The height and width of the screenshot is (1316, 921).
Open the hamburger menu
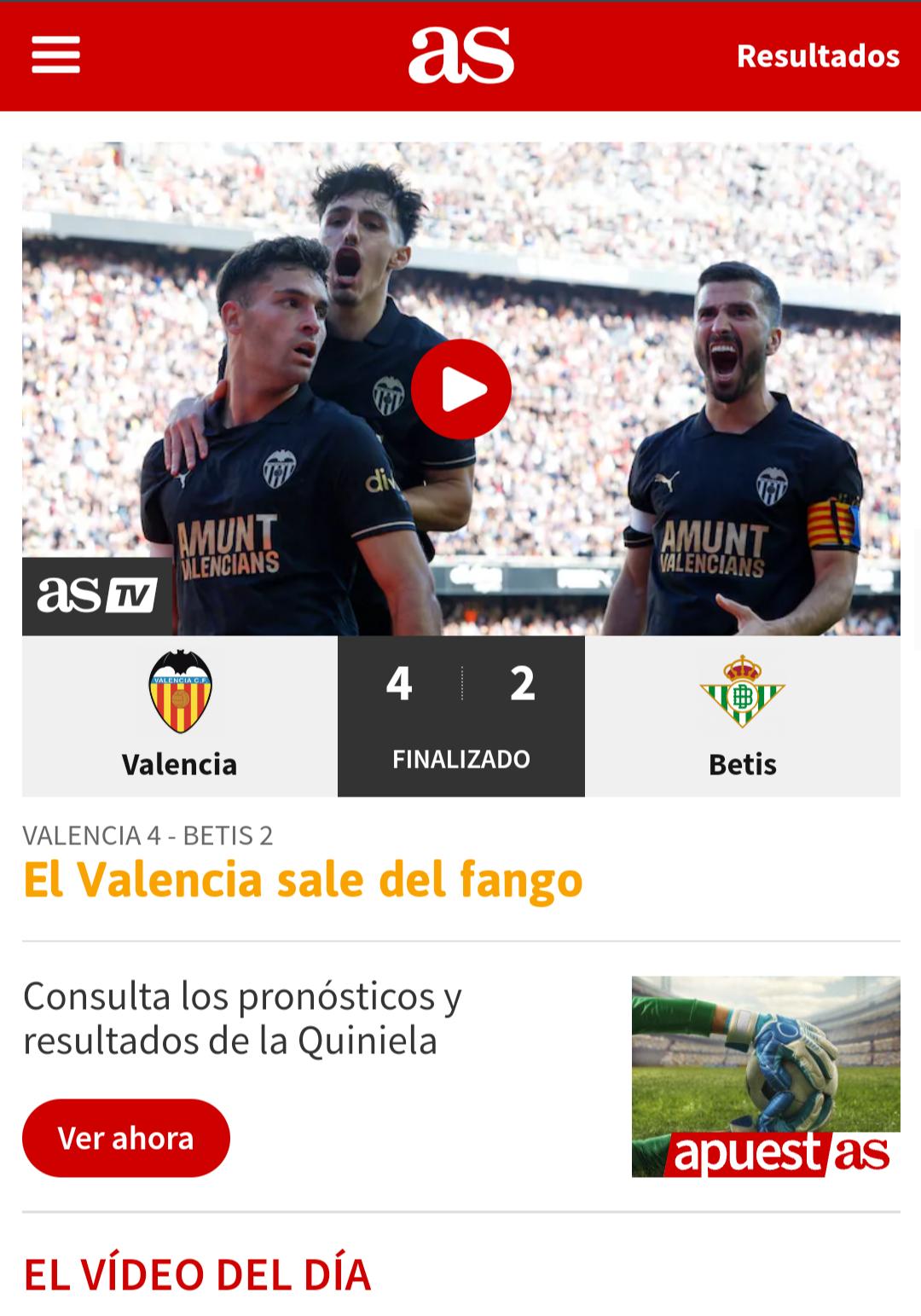55,55
